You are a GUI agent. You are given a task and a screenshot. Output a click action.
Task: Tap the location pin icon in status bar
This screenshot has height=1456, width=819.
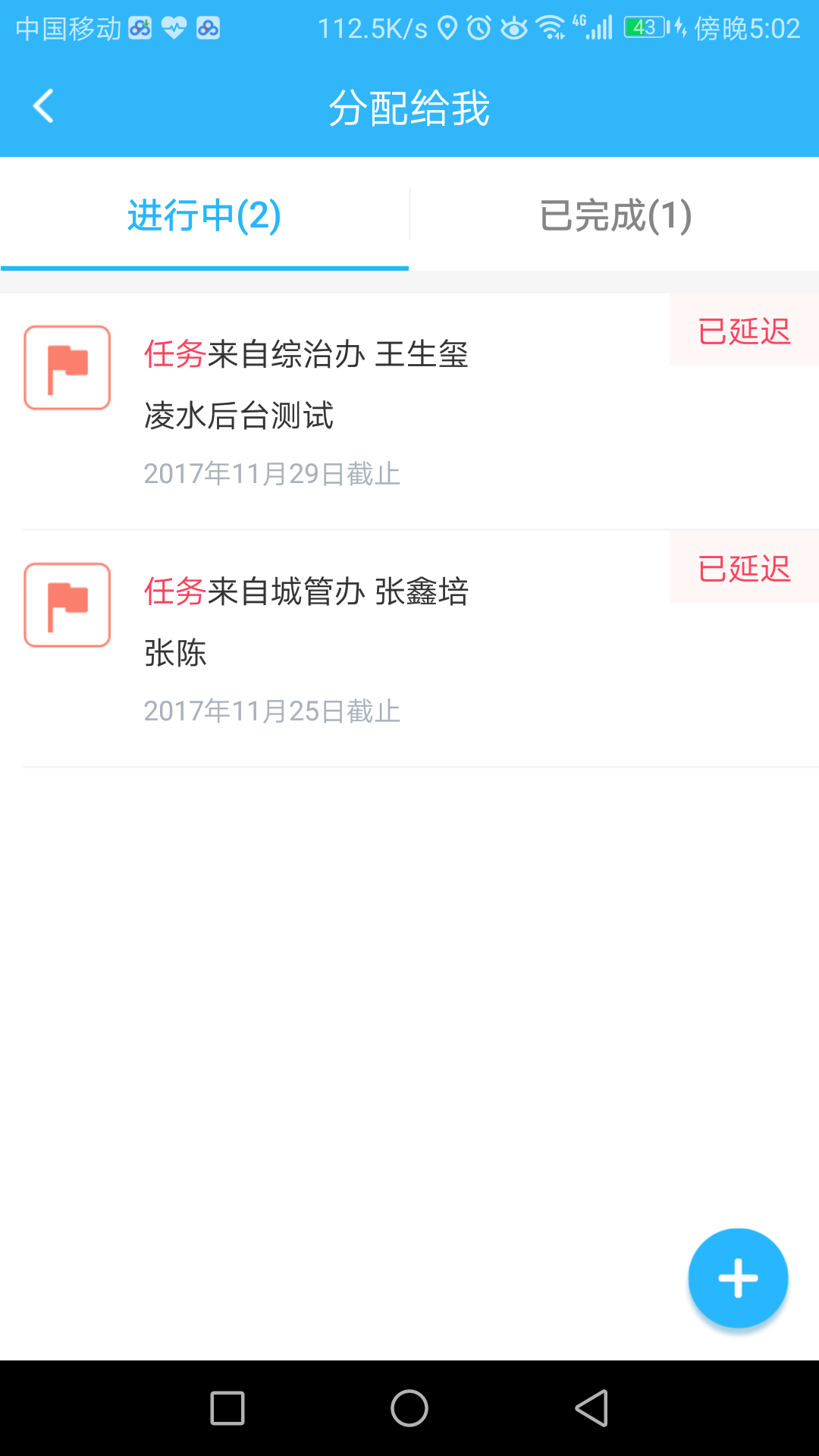[449, 27]
